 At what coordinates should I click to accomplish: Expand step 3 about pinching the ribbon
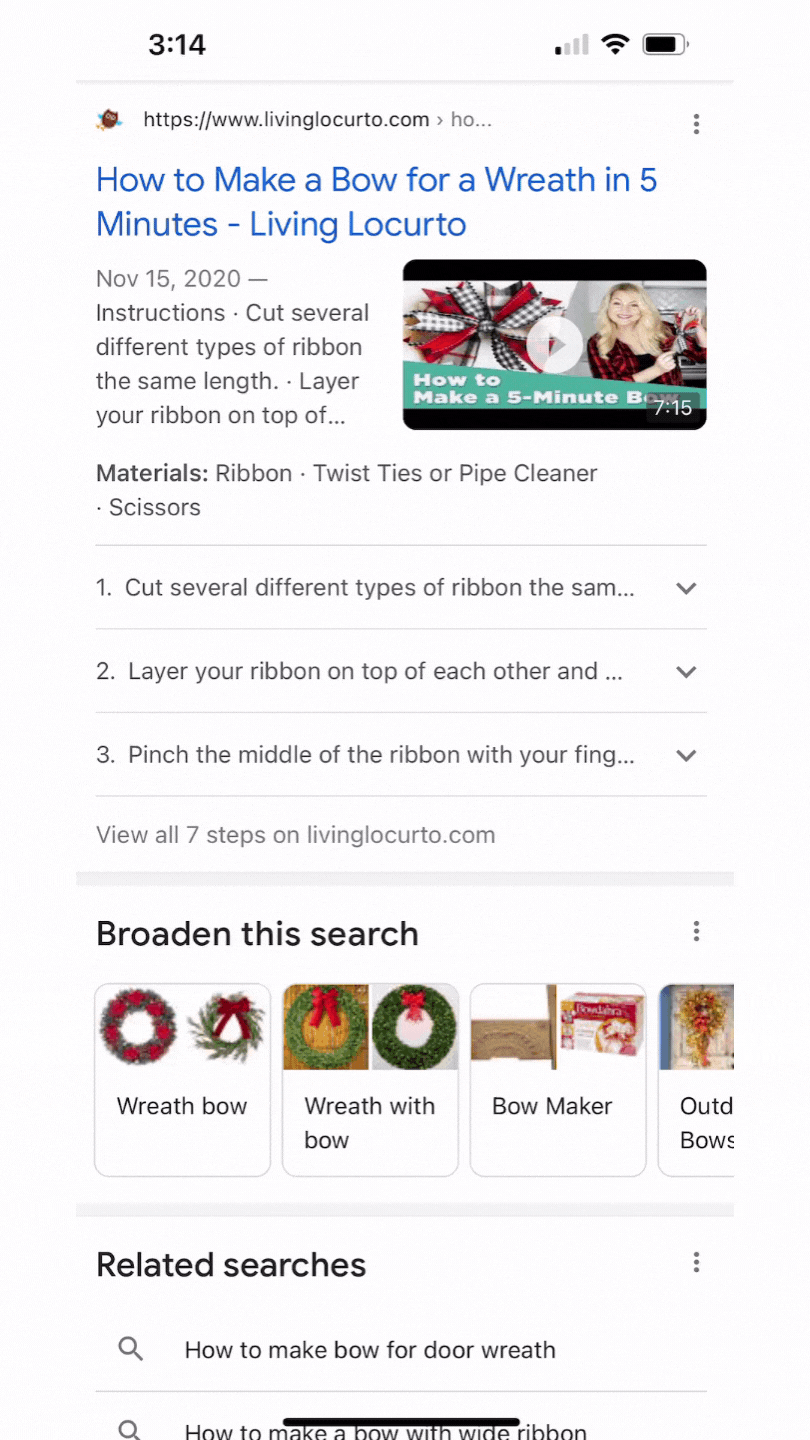(x=685, y=756)
